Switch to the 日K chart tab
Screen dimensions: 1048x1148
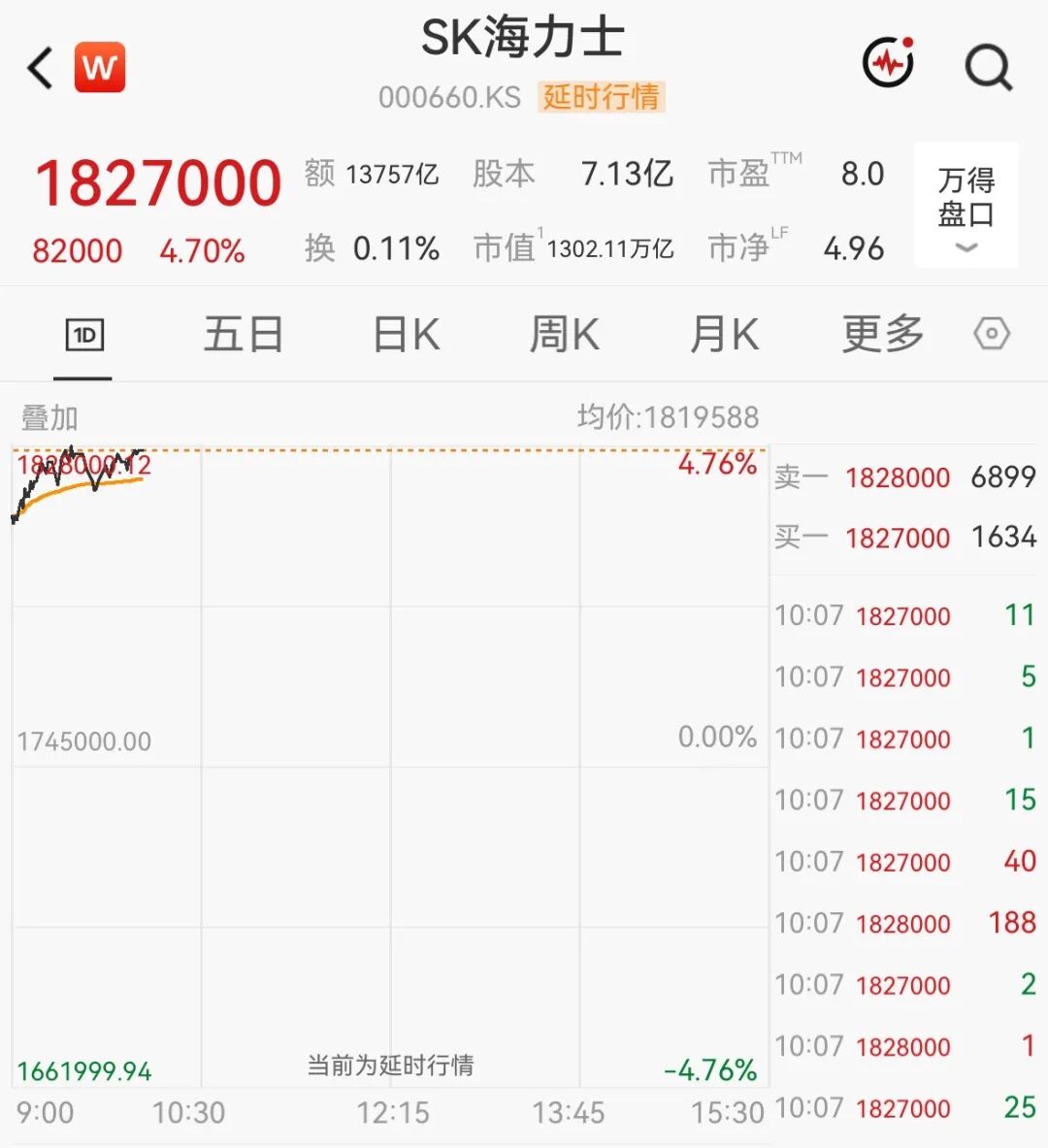407,335
